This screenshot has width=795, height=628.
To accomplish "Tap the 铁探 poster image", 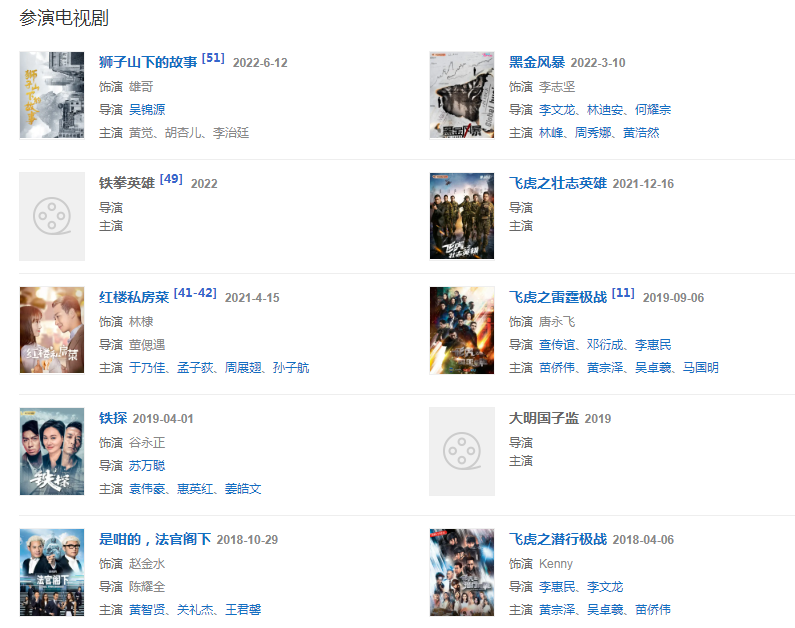I will 52,451.
